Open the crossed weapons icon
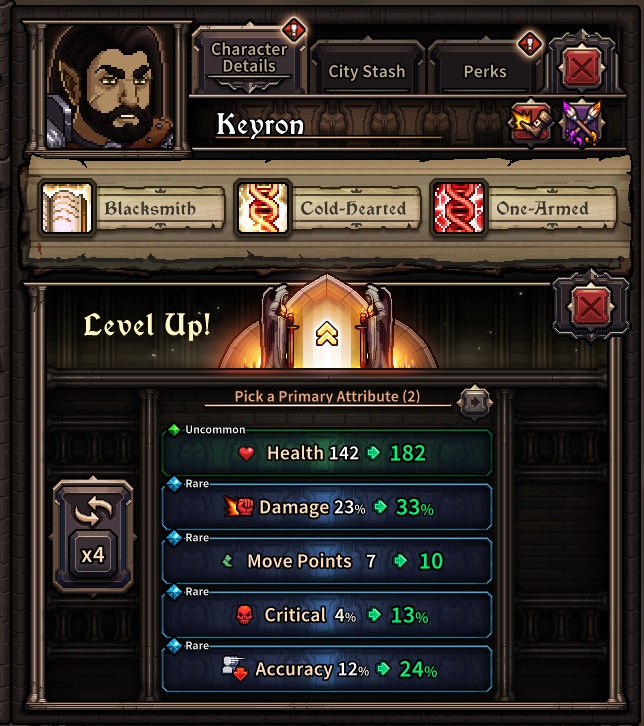This screenshot has width=644, height=726. click(x=581, y=124)
